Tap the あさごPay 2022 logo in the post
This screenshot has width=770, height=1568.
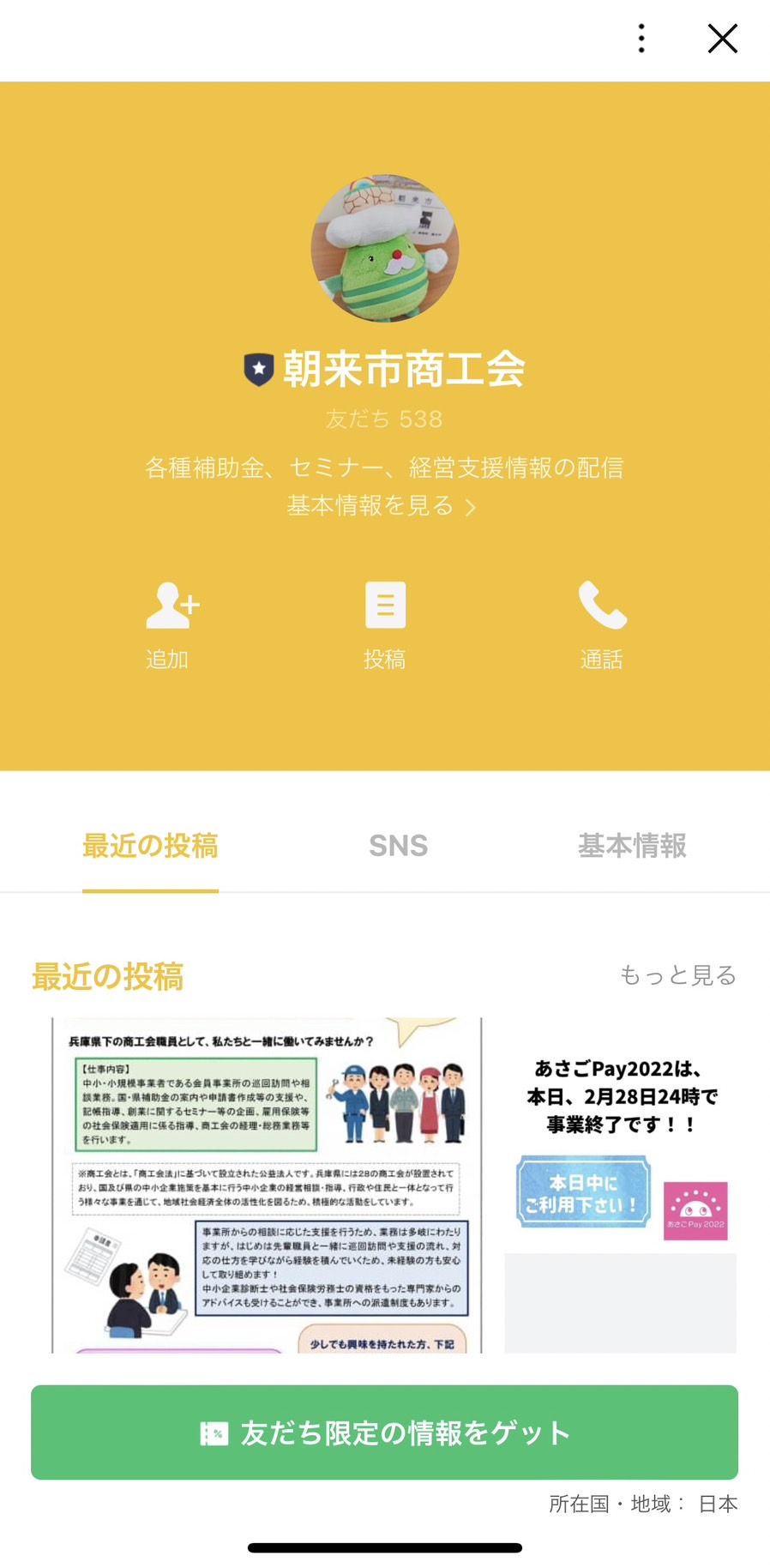pos(695,1210)
